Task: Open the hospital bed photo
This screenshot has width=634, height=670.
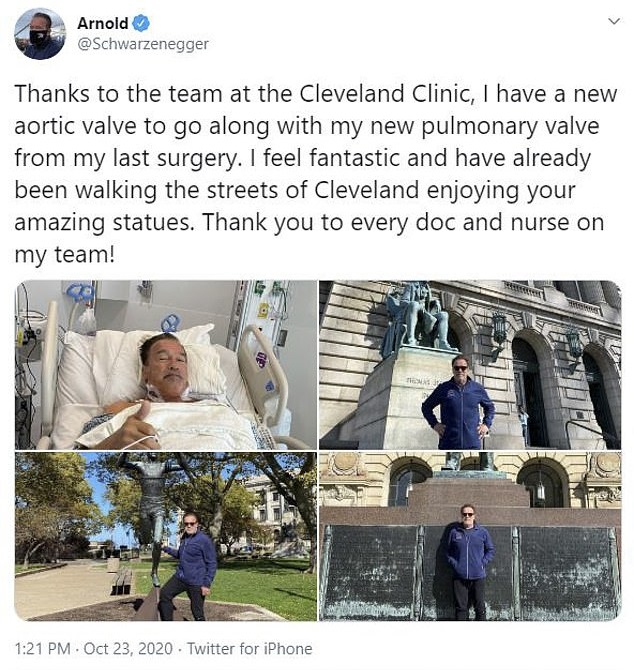Action: click(x=166, y=364)
